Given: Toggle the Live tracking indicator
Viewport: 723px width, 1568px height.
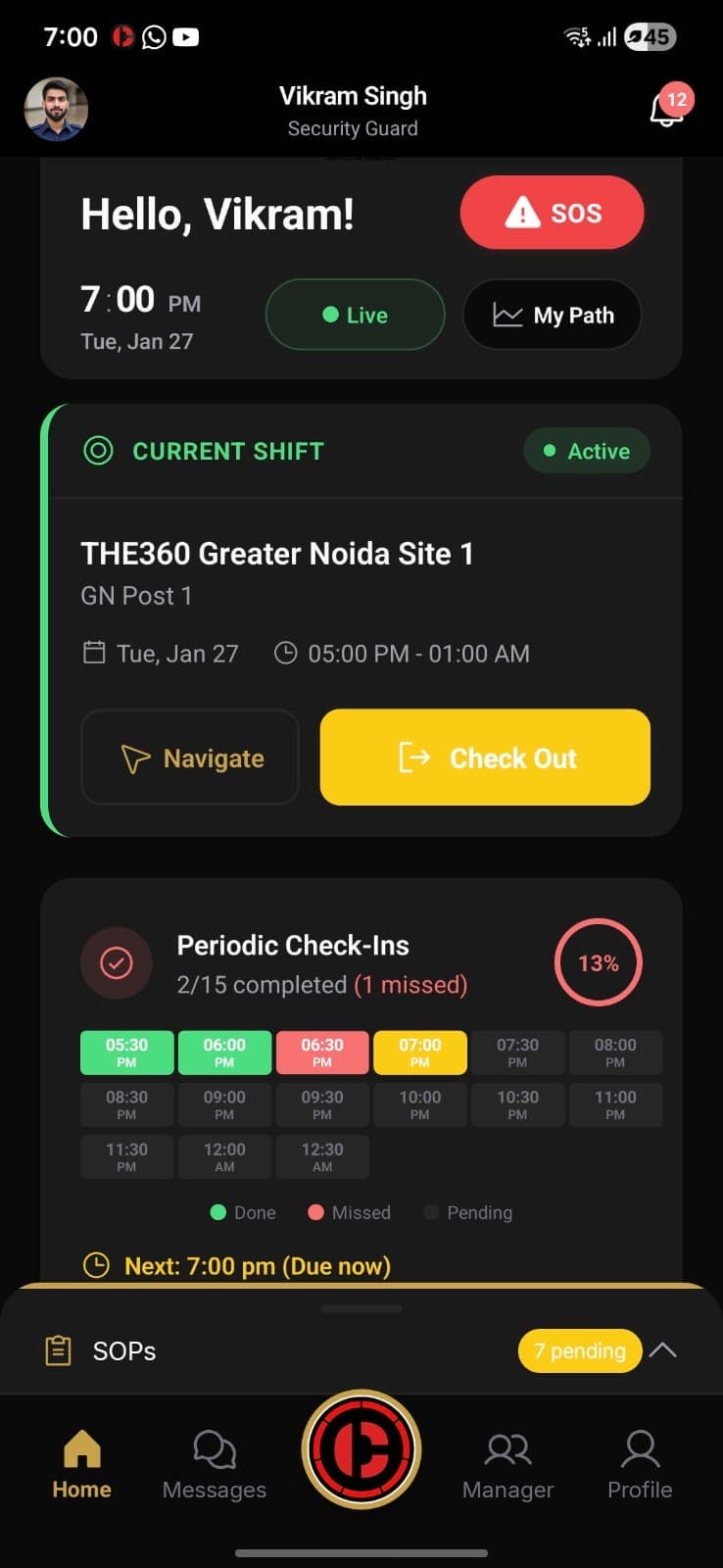Looking at the screenshot, I should point(355,315).
